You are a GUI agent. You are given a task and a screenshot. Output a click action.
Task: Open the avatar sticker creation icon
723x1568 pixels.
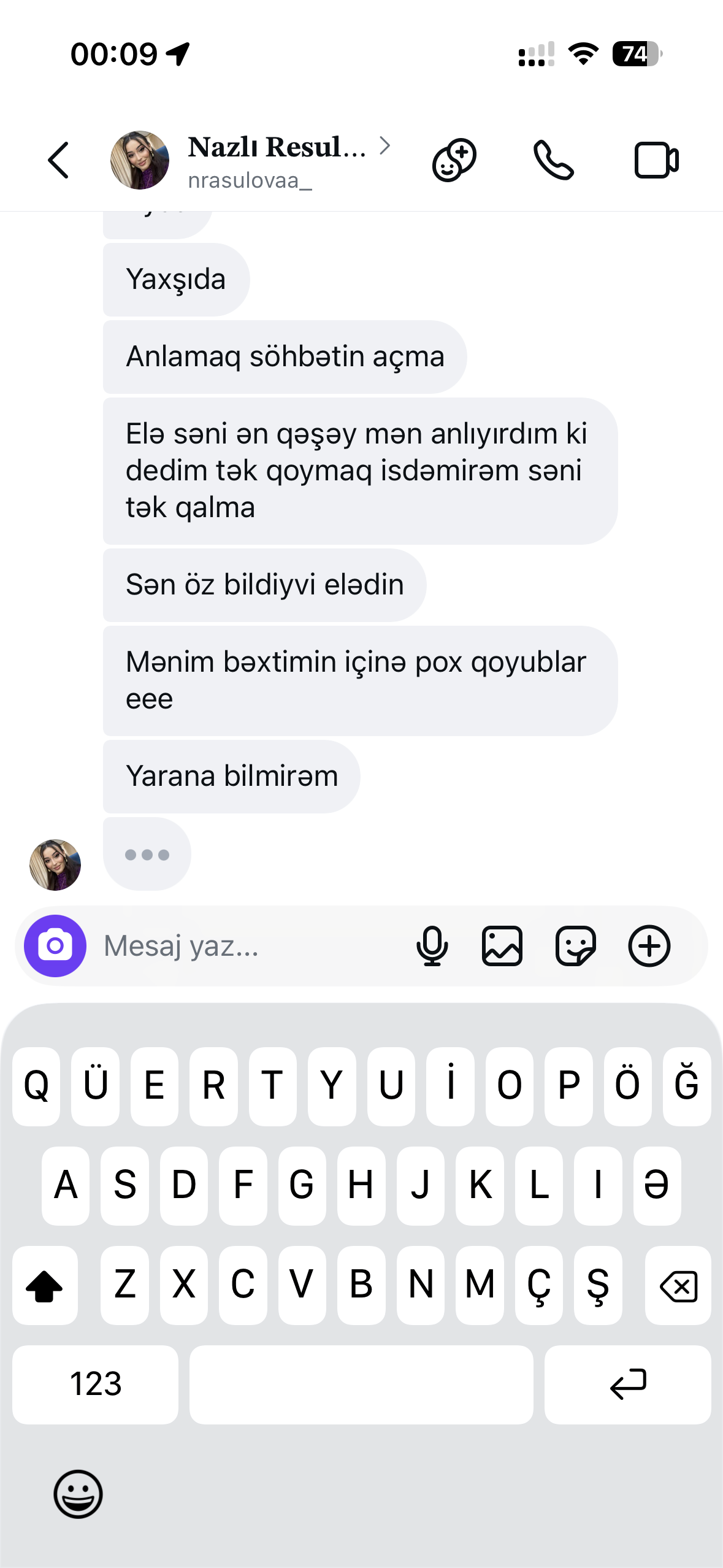454,161
